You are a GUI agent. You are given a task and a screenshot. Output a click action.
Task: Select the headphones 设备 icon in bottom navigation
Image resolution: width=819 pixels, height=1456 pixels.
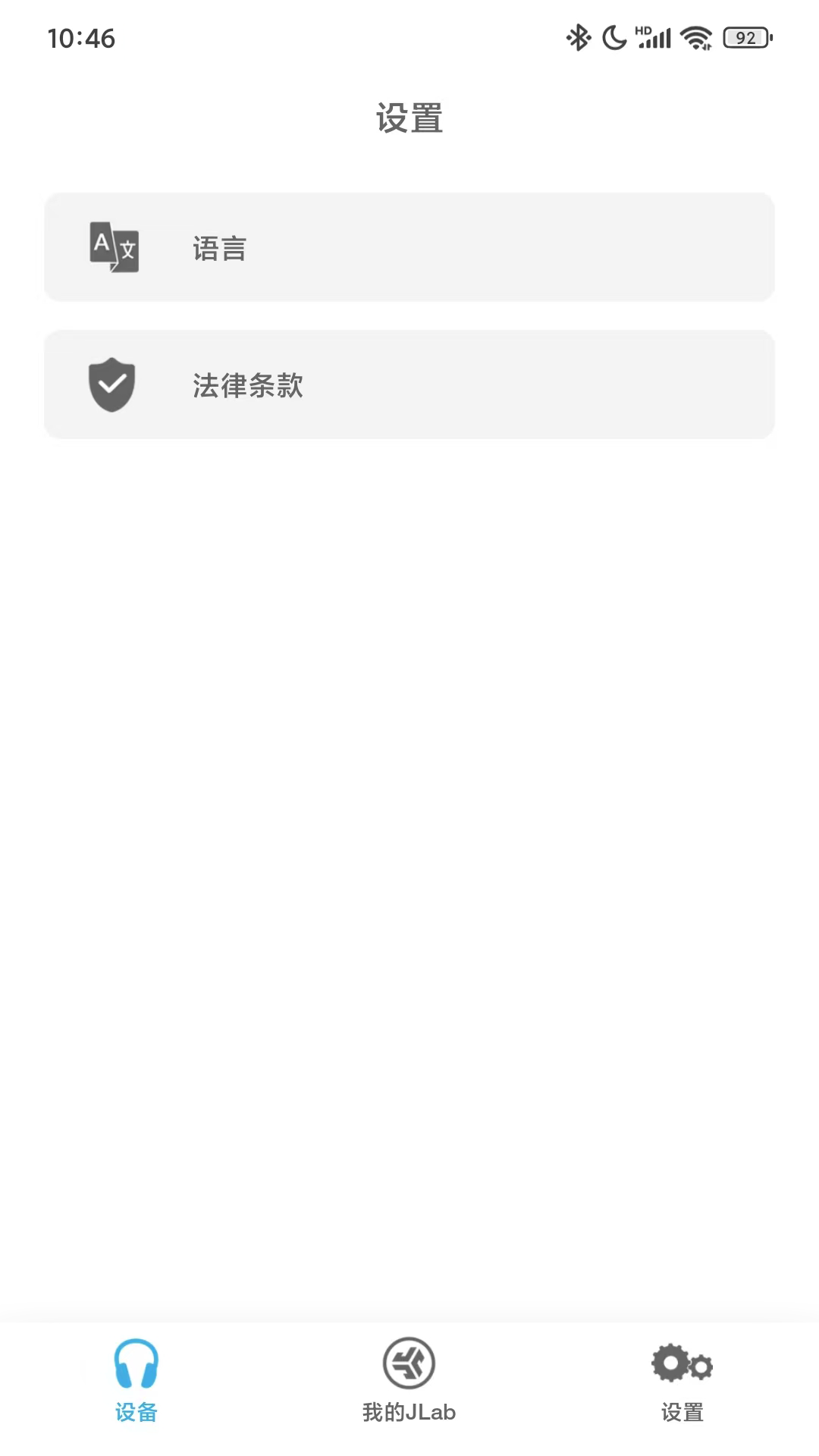point(136,1363)
